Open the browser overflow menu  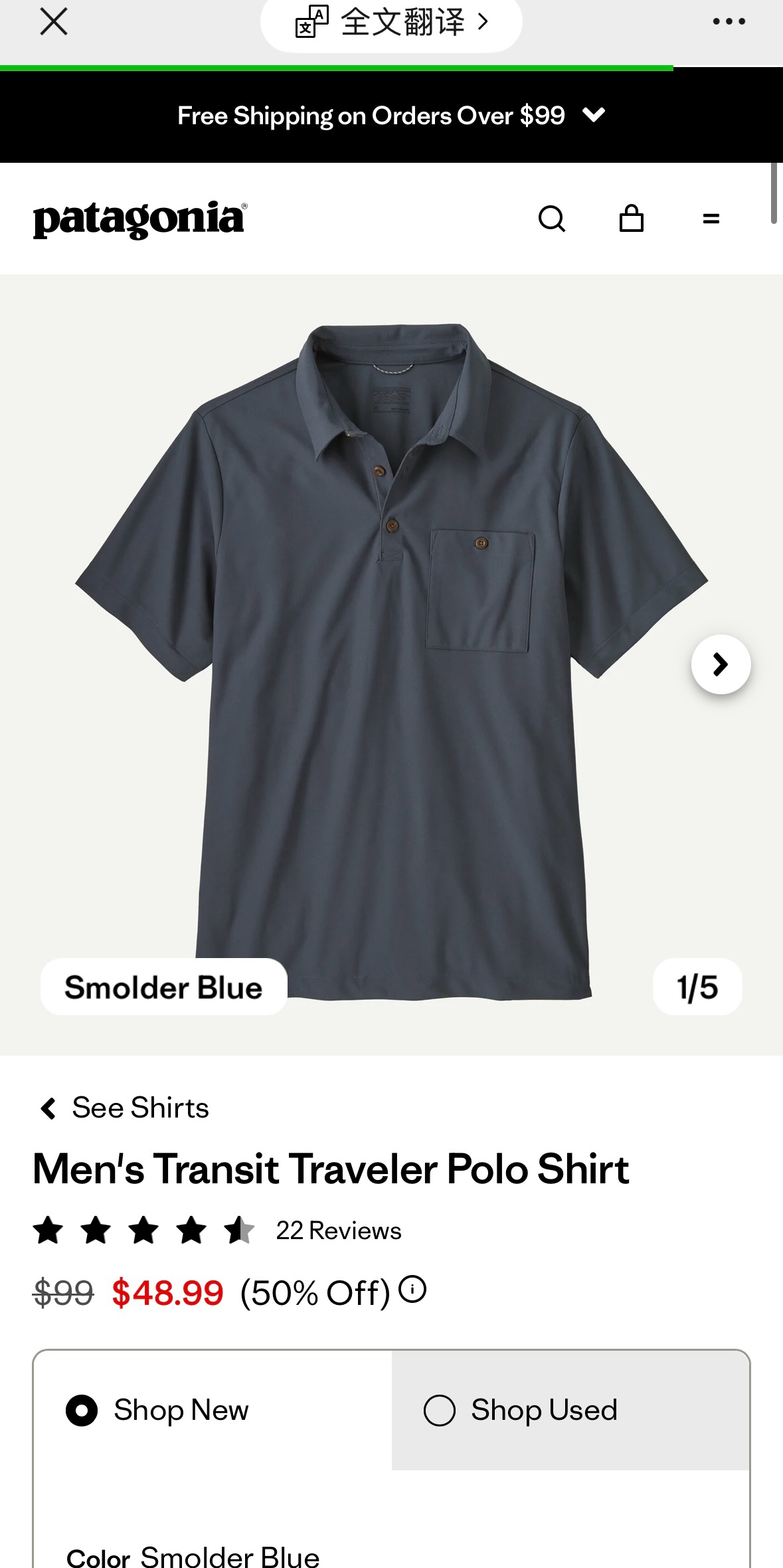[729, 22]
